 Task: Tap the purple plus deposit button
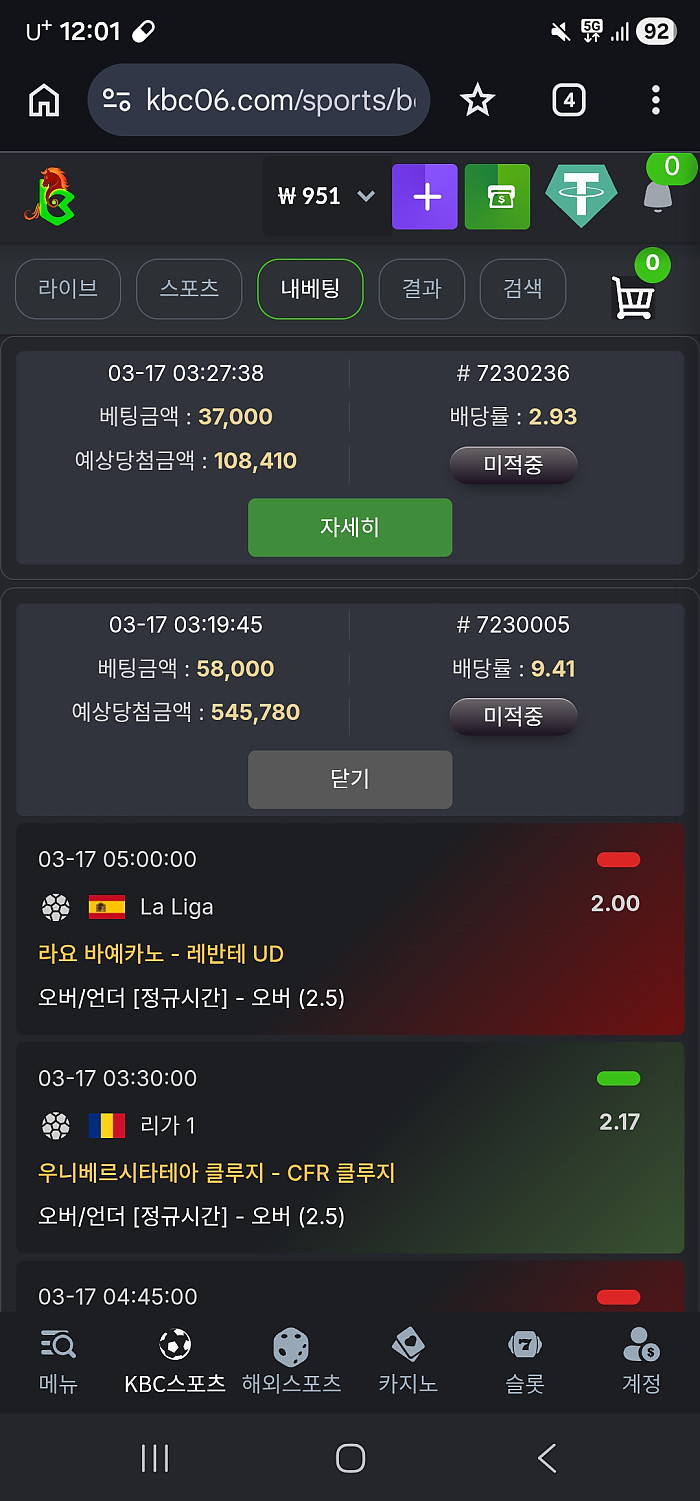pyautogui.click(x=425, y=197)
